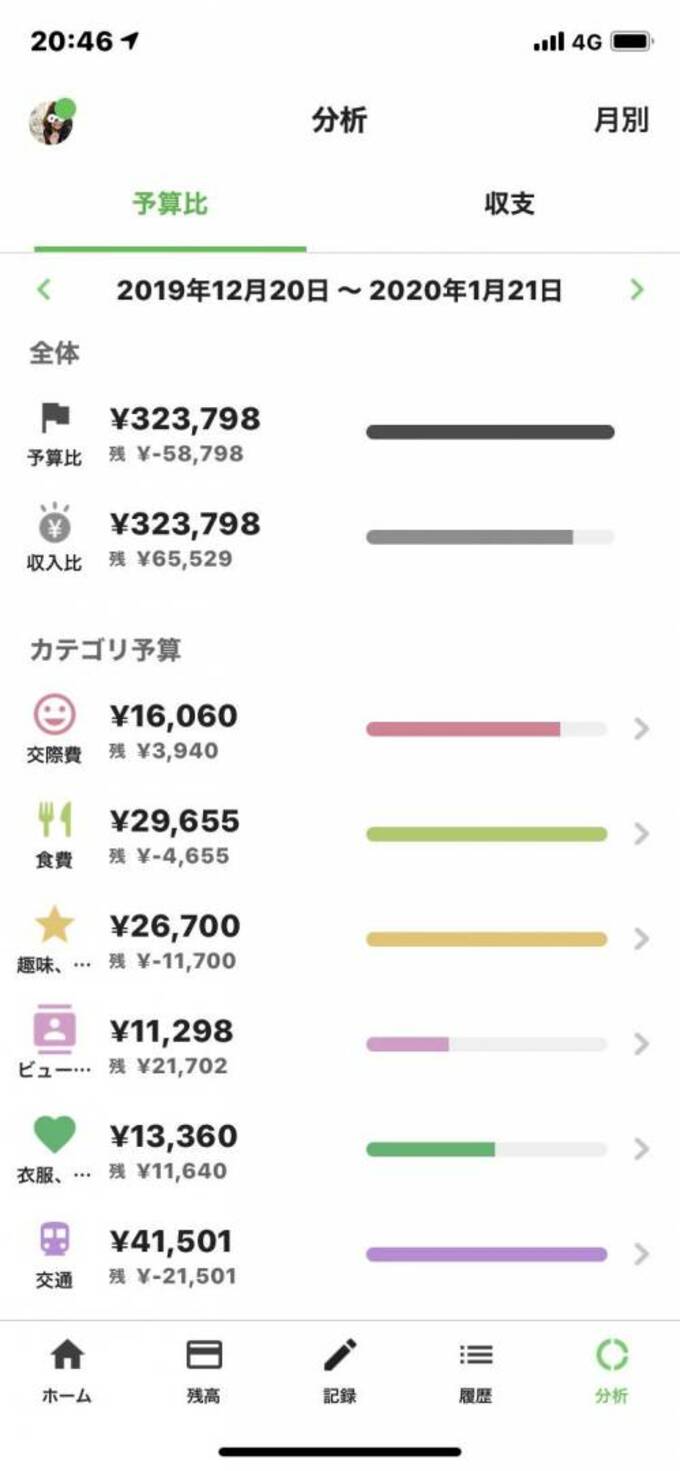Go to the ホーム tab
Screen dimensions: 680x1471
point(67,1372)
